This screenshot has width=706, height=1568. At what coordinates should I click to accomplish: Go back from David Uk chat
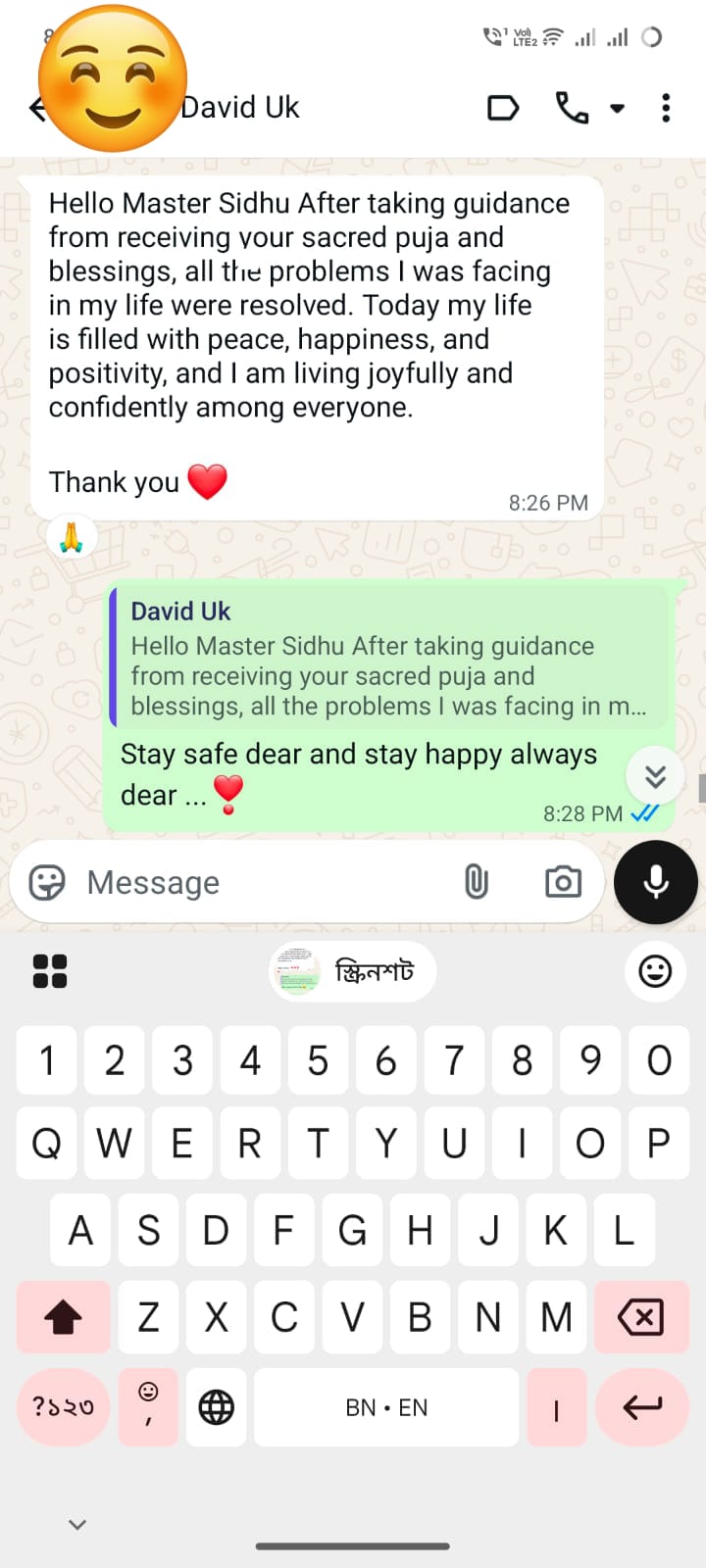point(36,109)
